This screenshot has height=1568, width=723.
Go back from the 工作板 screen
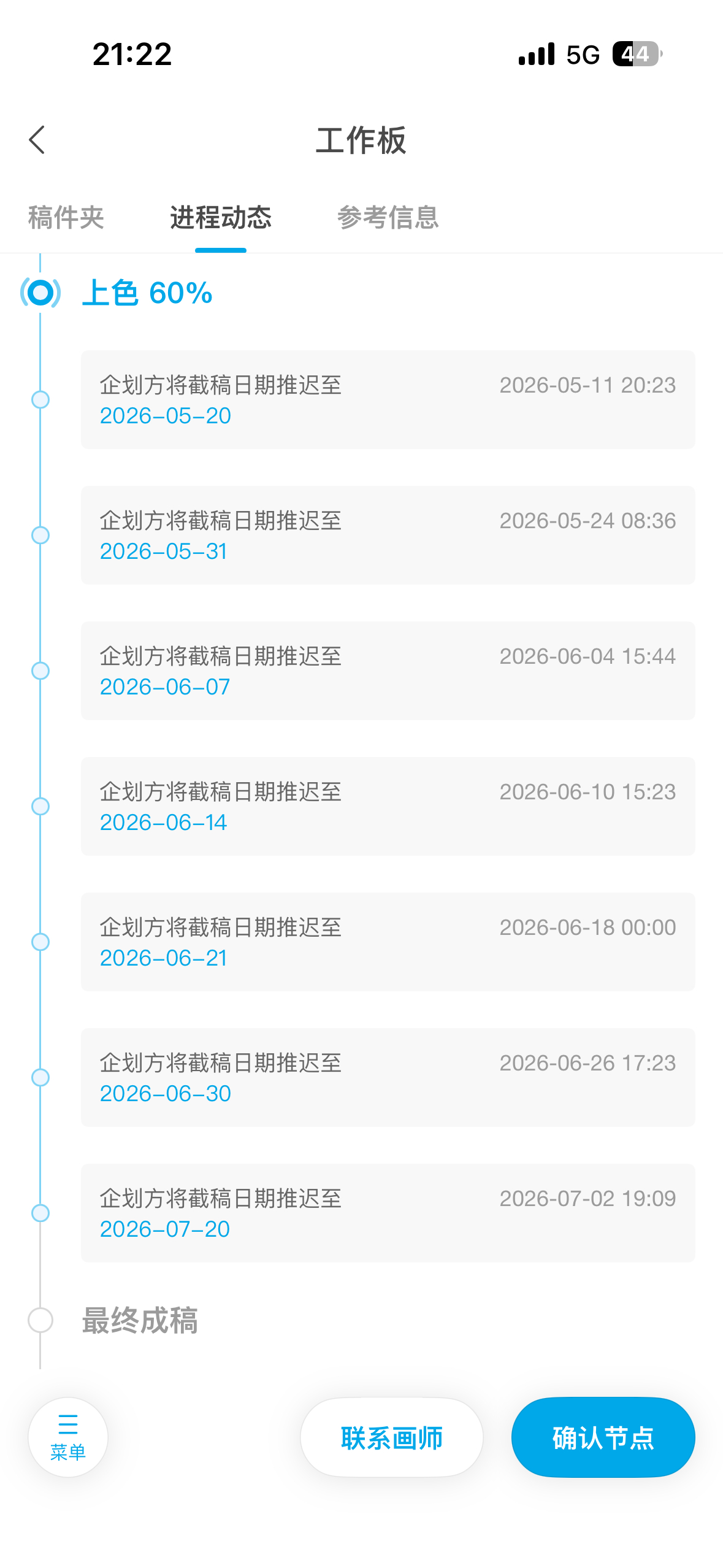click(x=37, y=140)
